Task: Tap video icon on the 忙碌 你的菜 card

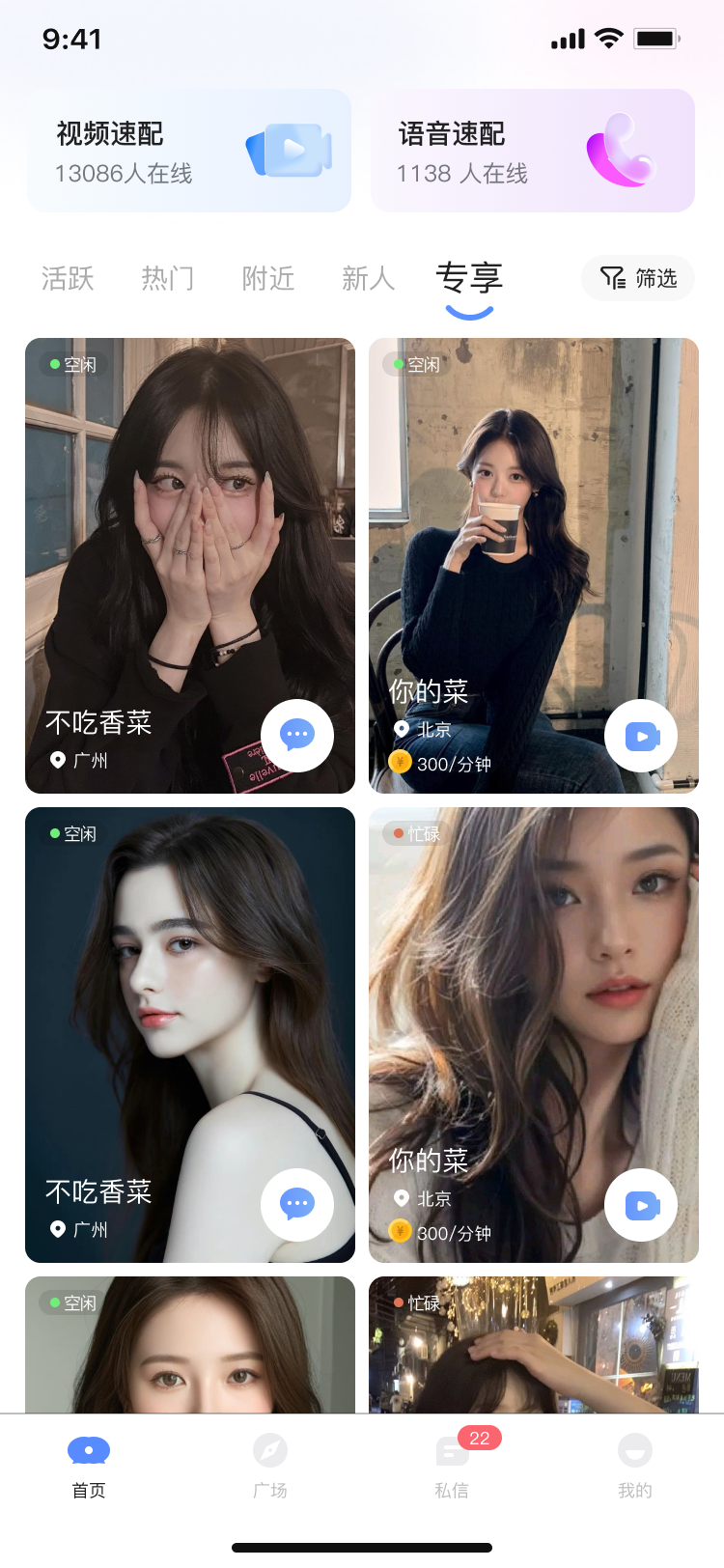Action: click(x=641, y=1206)
